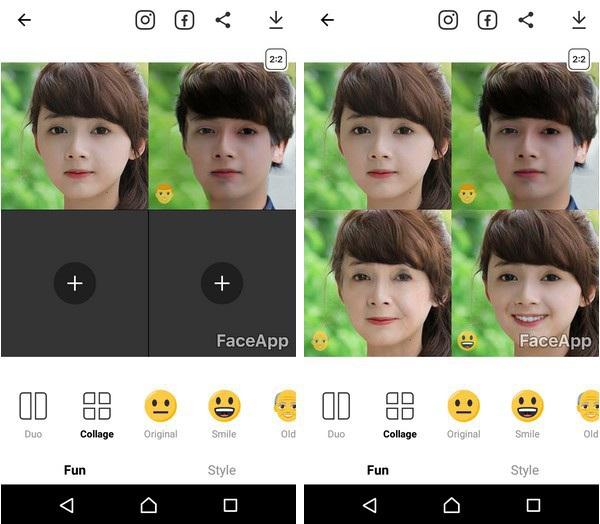
Task: Tap system home button under the unfinished collage
Action: coord(148,506)
